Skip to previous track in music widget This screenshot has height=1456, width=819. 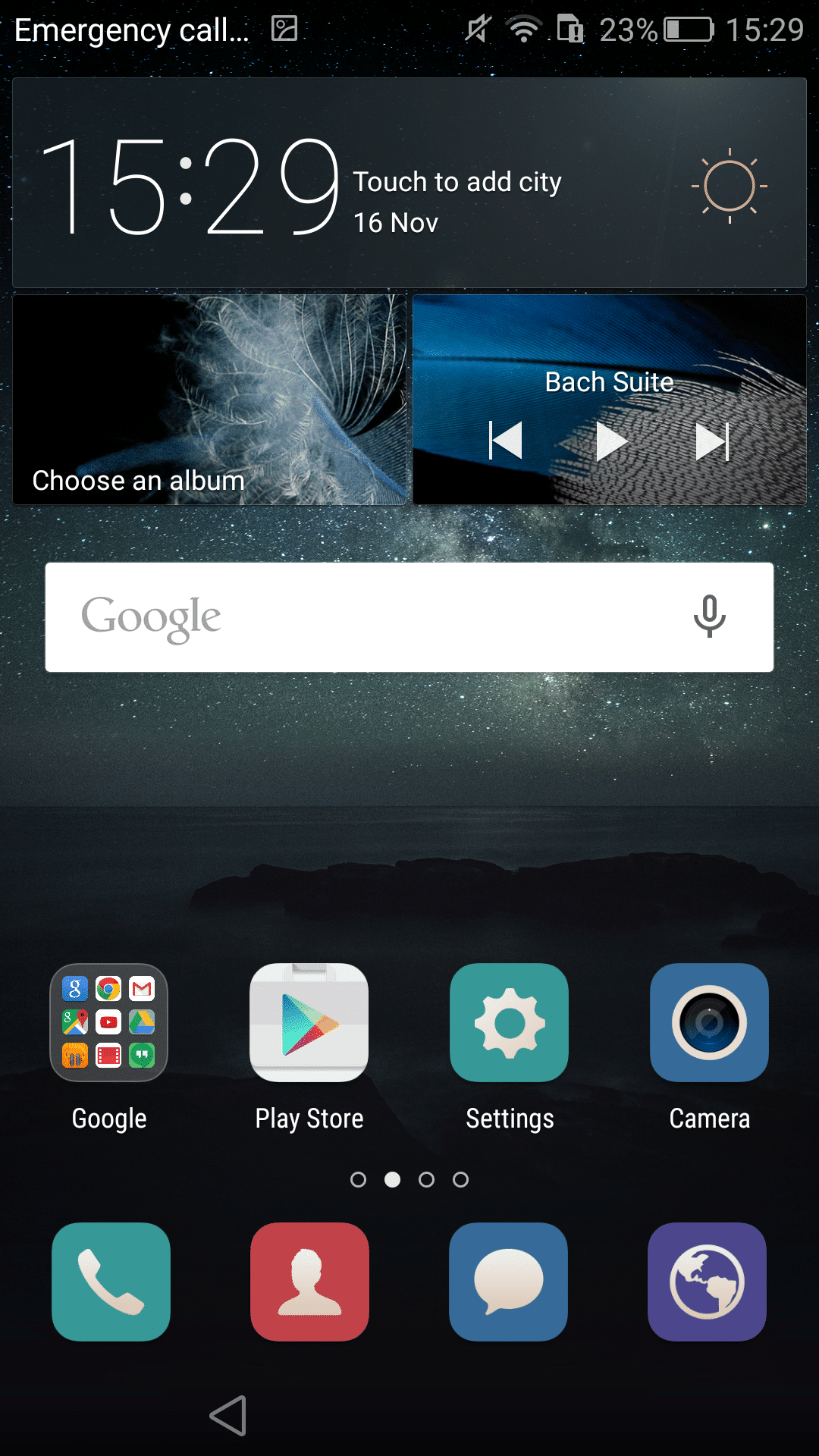point(506,441)
